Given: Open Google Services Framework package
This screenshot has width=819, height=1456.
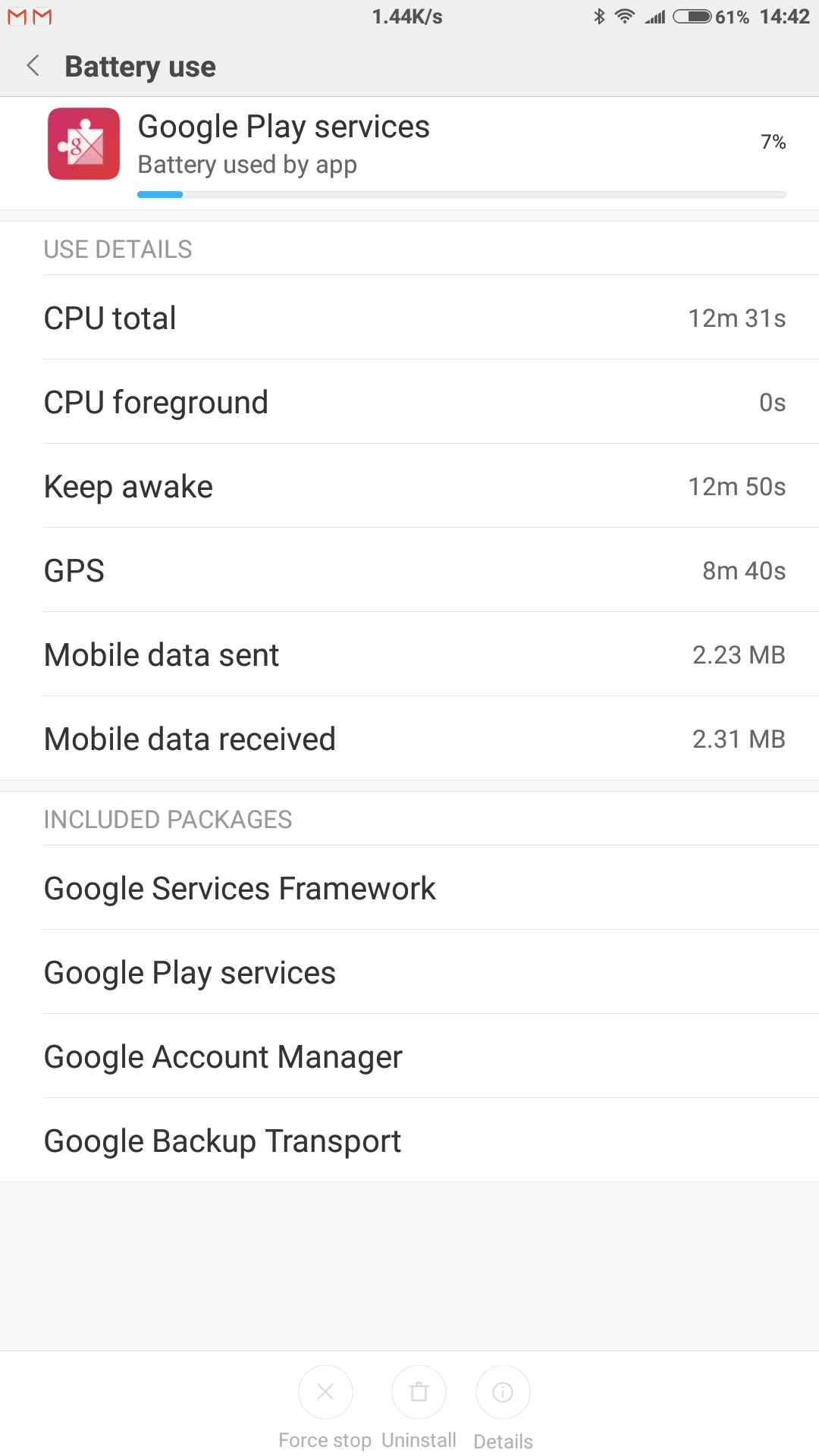Looking at the screenshot, I should 409,888.
